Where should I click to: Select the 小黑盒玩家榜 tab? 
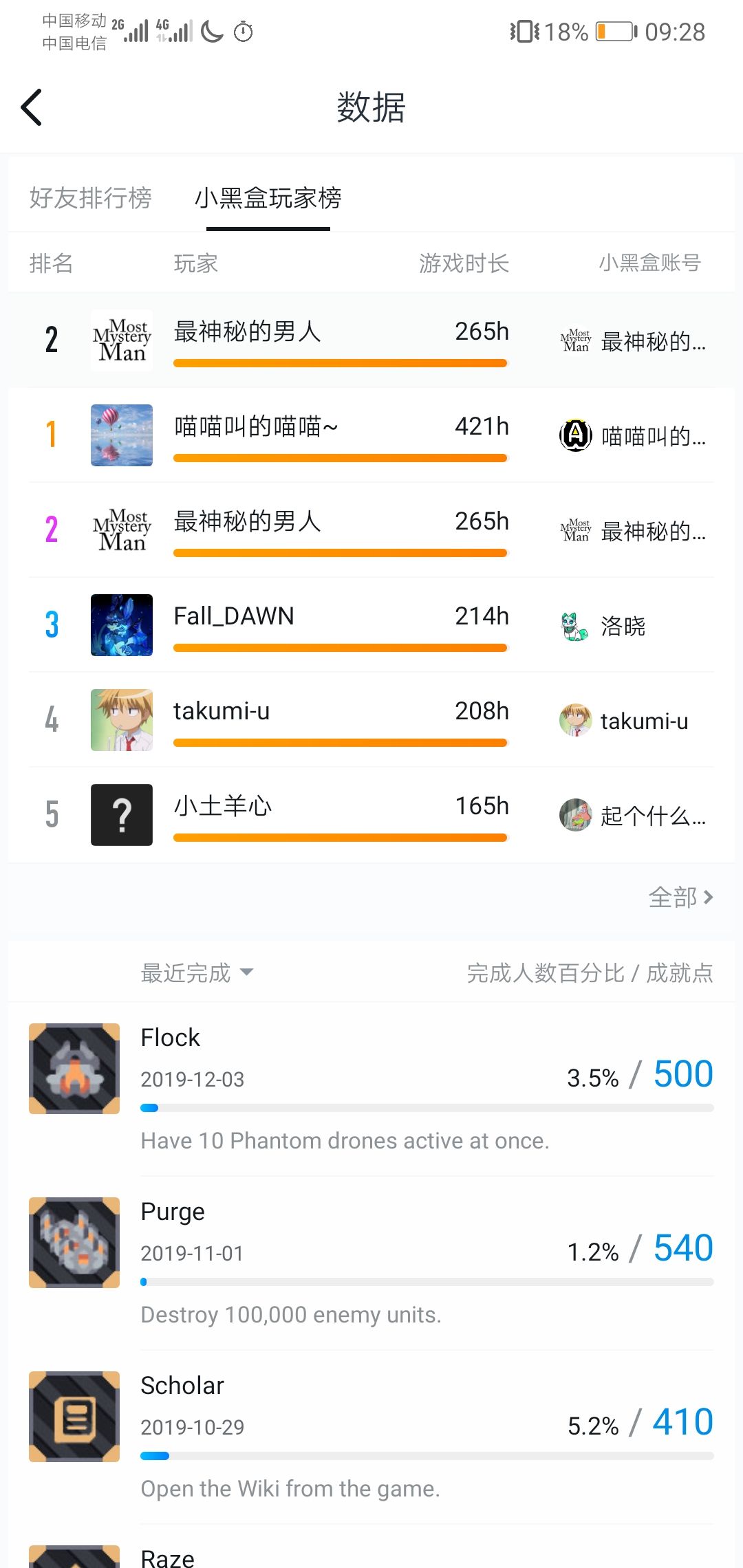pyautogui.click(x=268, y=198)
